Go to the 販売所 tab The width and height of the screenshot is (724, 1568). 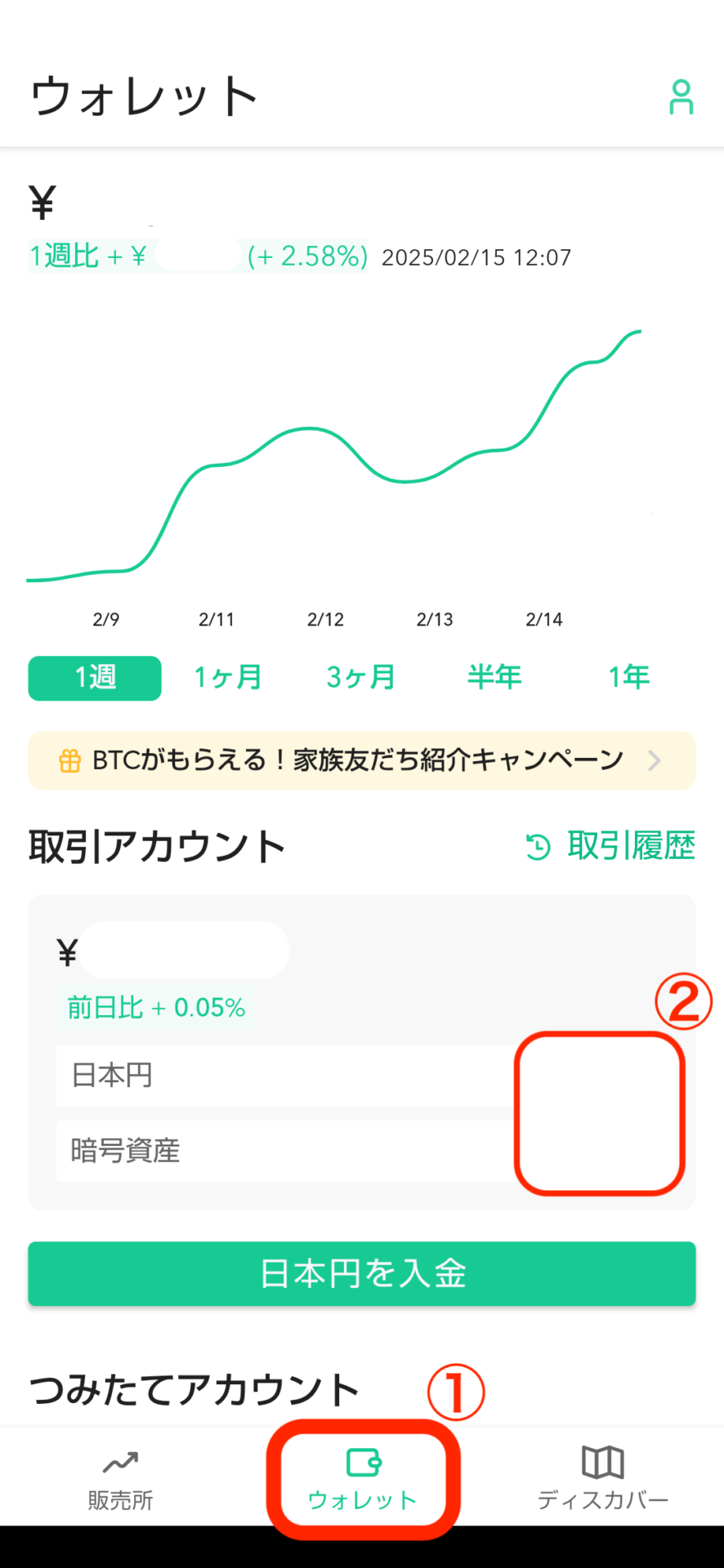[x=120, y=1478]
